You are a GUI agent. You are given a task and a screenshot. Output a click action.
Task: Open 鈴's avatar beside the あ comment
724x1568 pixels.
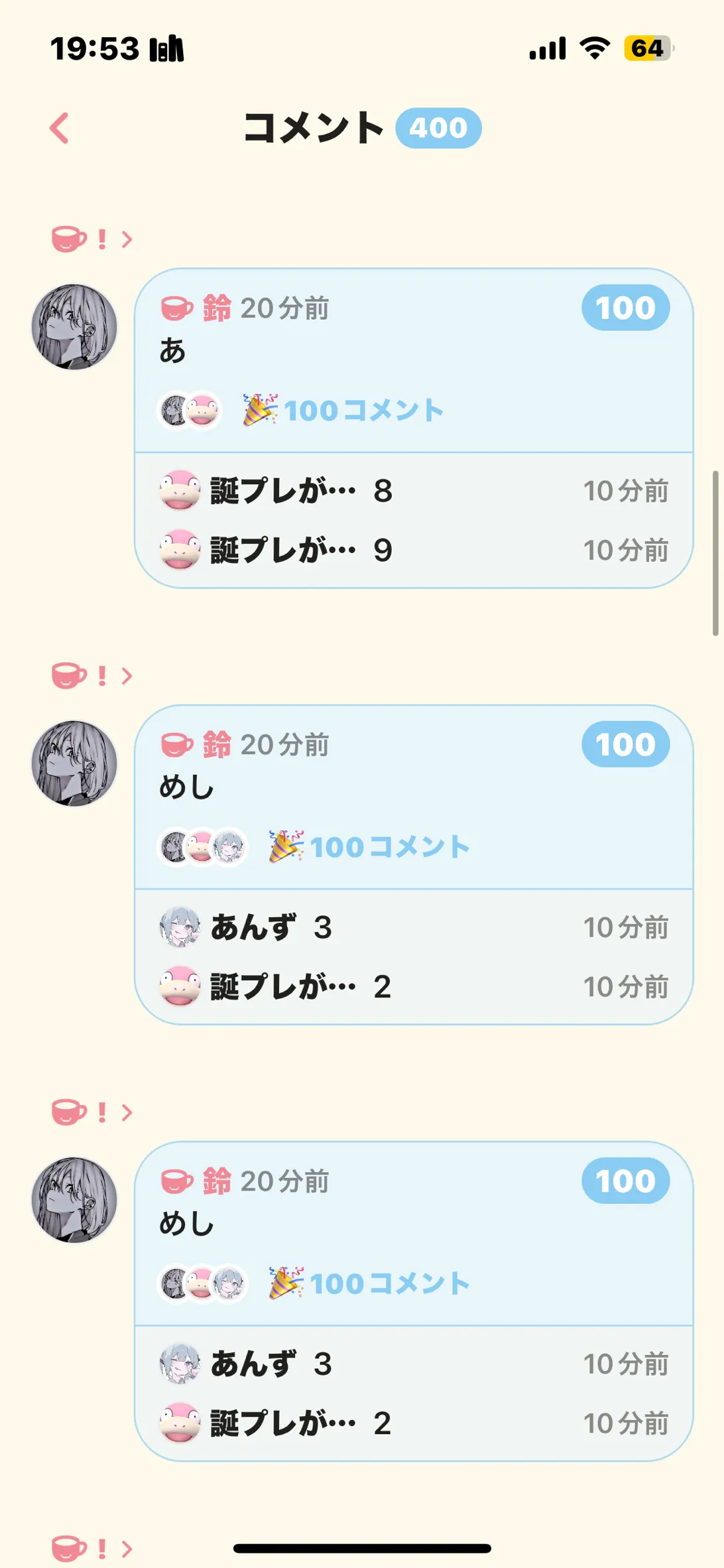point(74,327)
